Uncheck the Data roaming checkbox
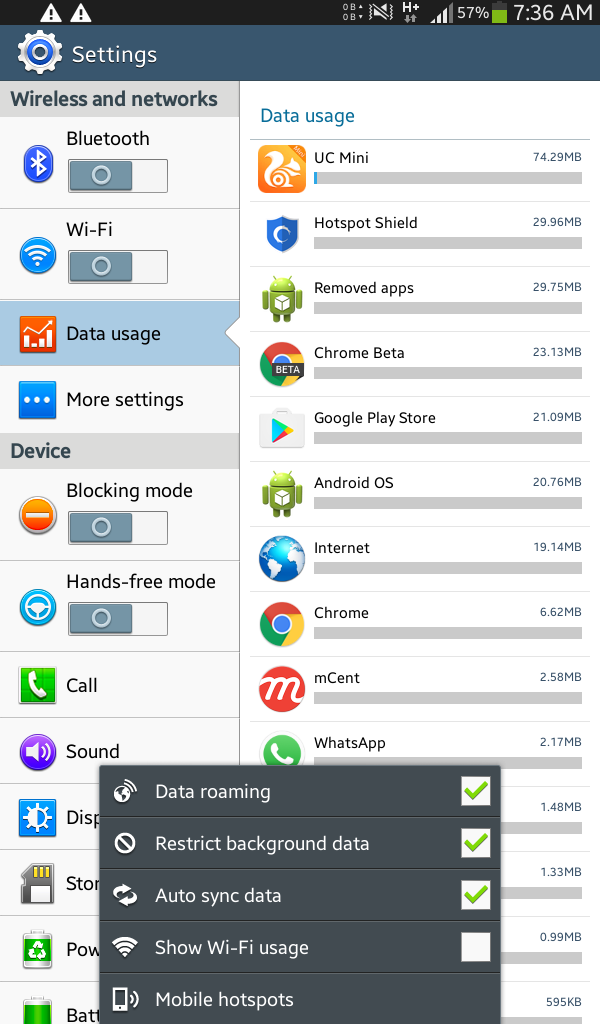The height and width of the screenshot is (1024, 600). coord(475,791)
